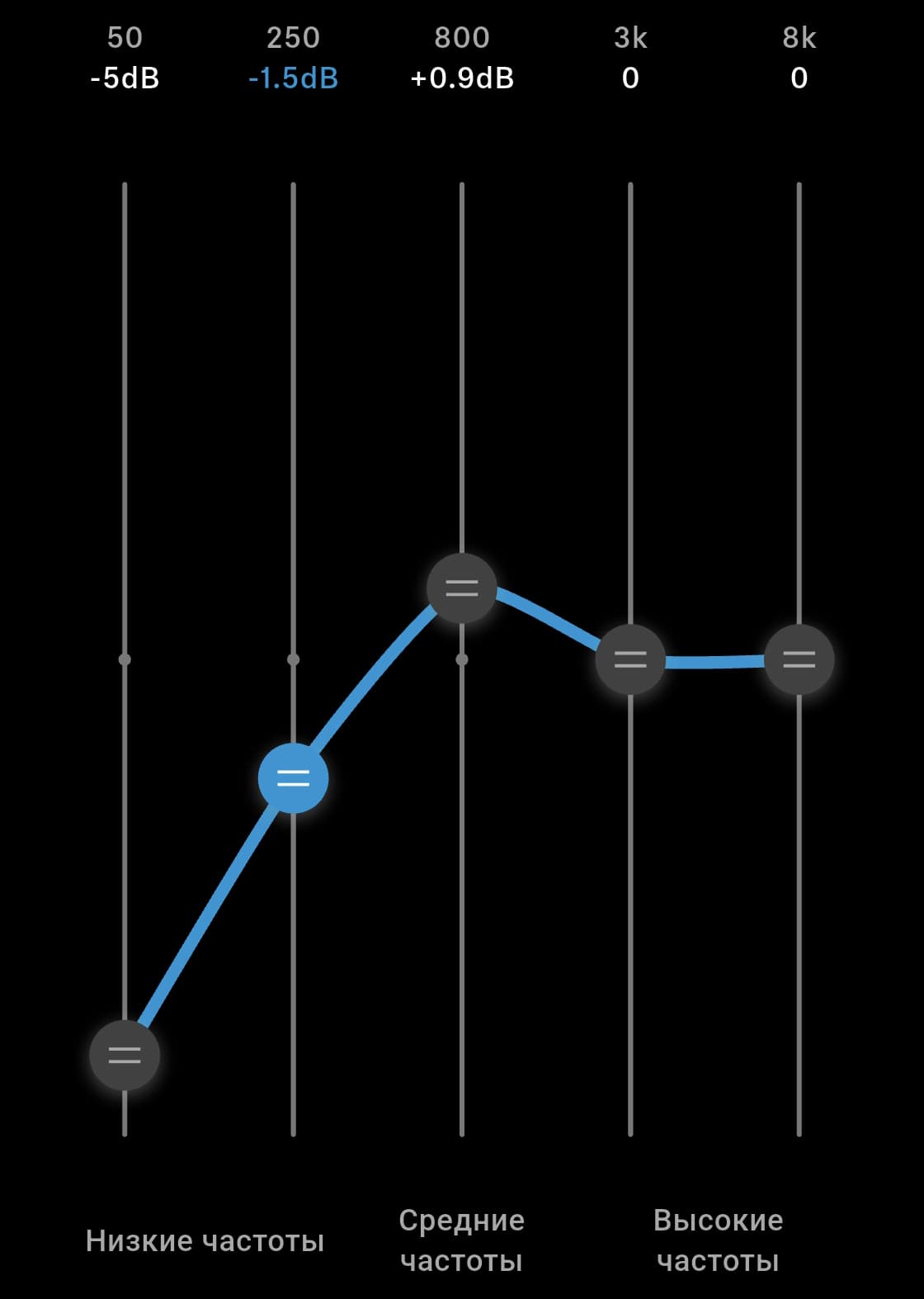The height and width of the screenshot is (1299, 924).
Task: Select the 8k band slider handle
Action: (799, 659)
